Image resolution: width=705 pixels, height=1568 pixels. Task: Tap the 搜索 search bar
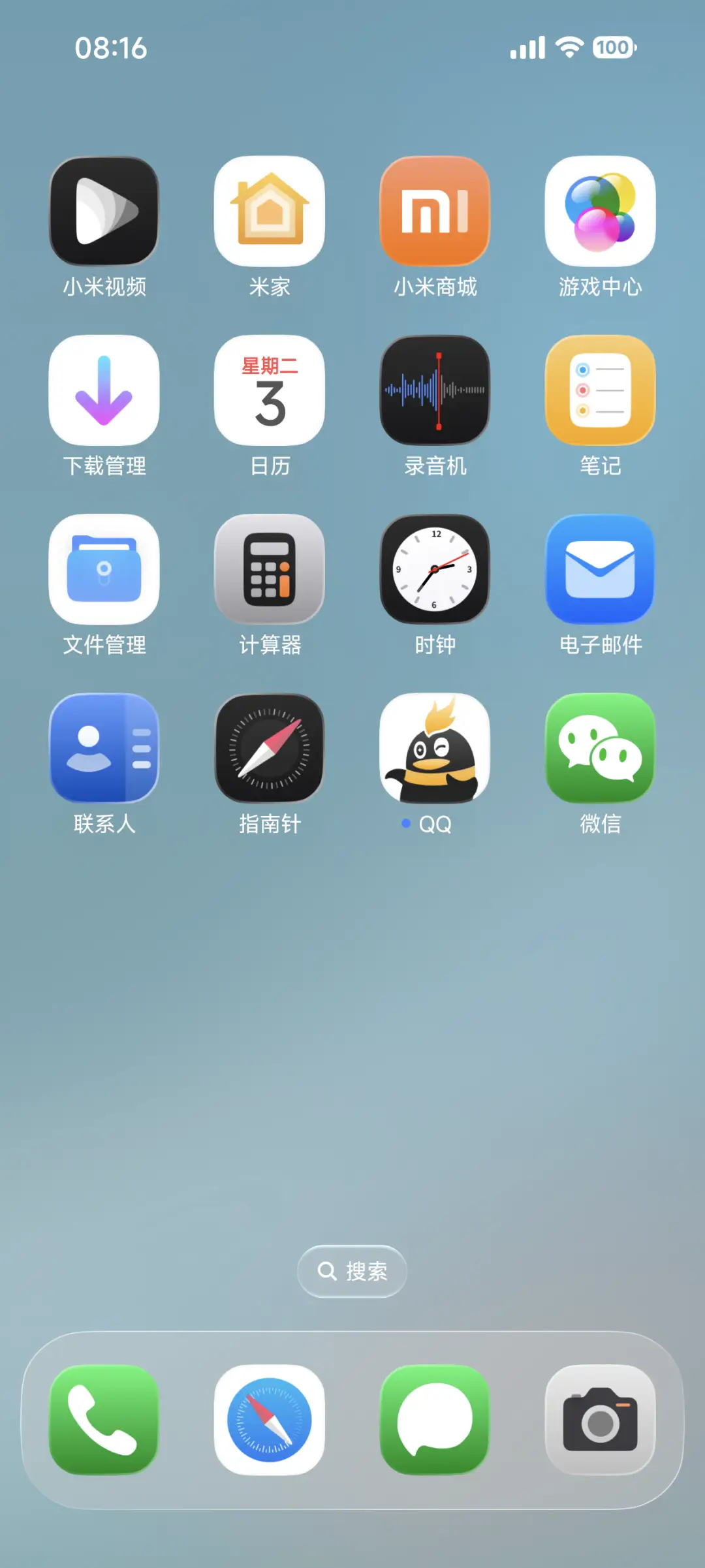(352, 1270)
